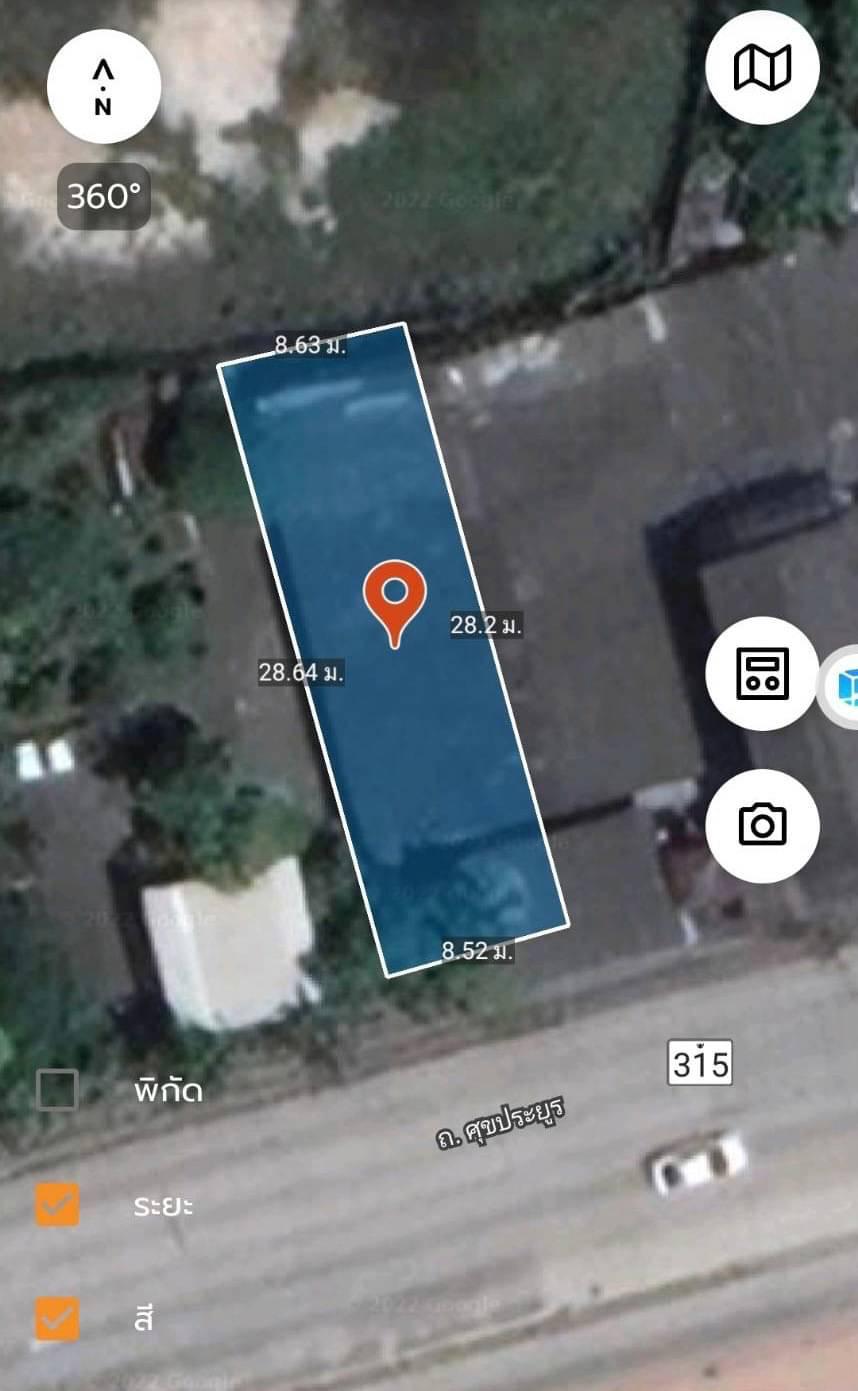This screenshot has height=1391, width=858.
Task: Open the 360° view button
Action: point(104,196)
